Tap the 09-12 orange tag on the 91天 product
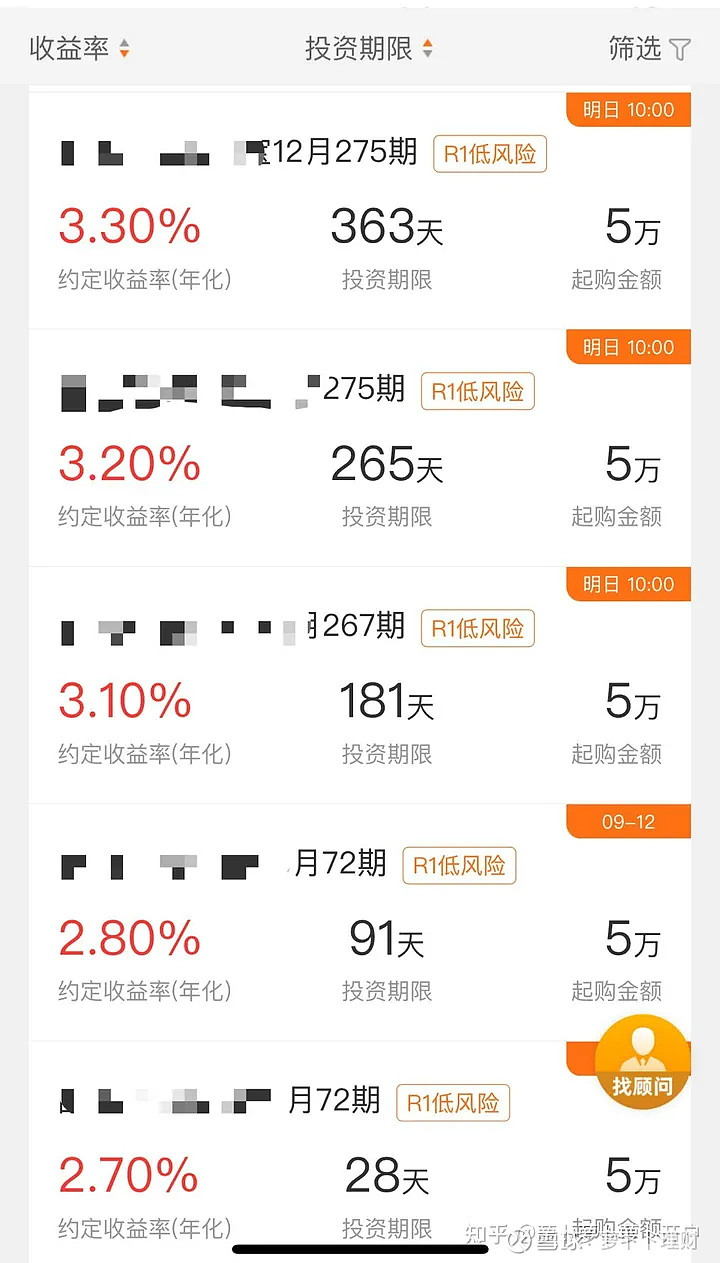720x1263 pixels. tap(628, 820)
